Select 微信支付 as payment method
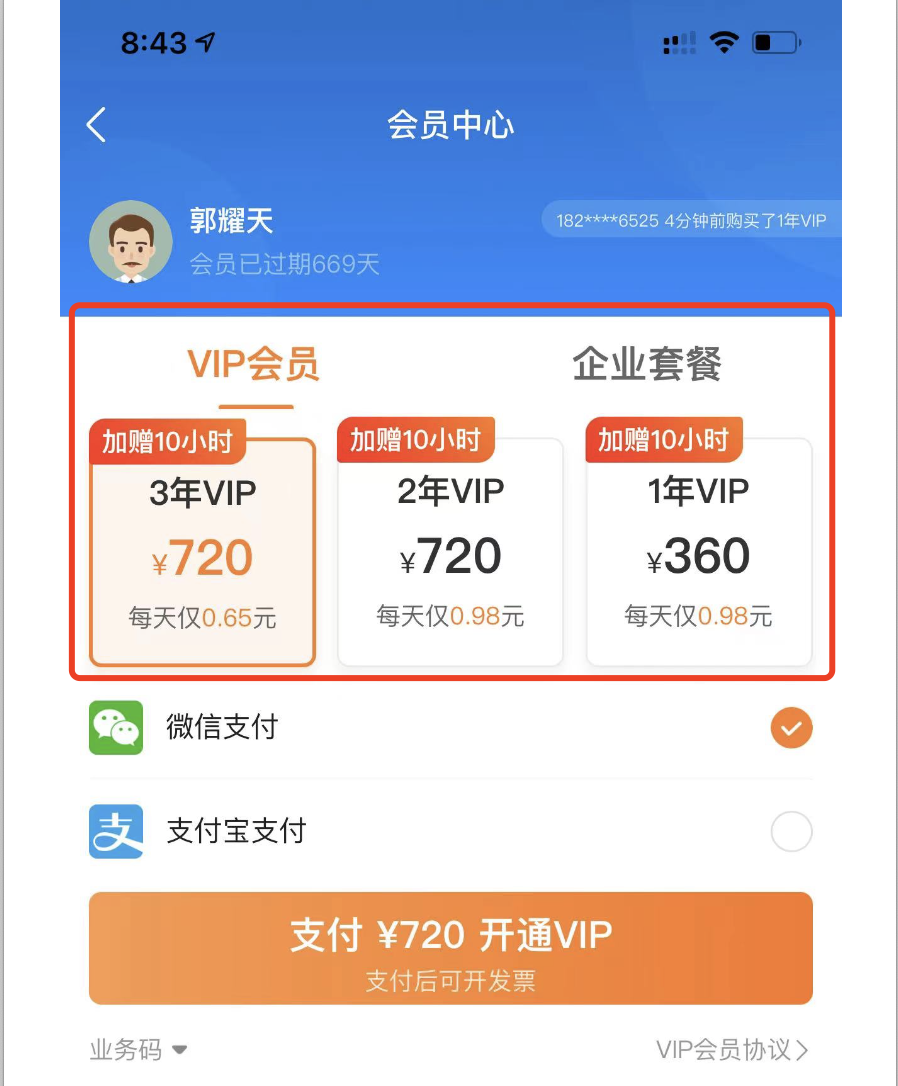This screenshot has width=898, height=1086. (x=791, y=728)
